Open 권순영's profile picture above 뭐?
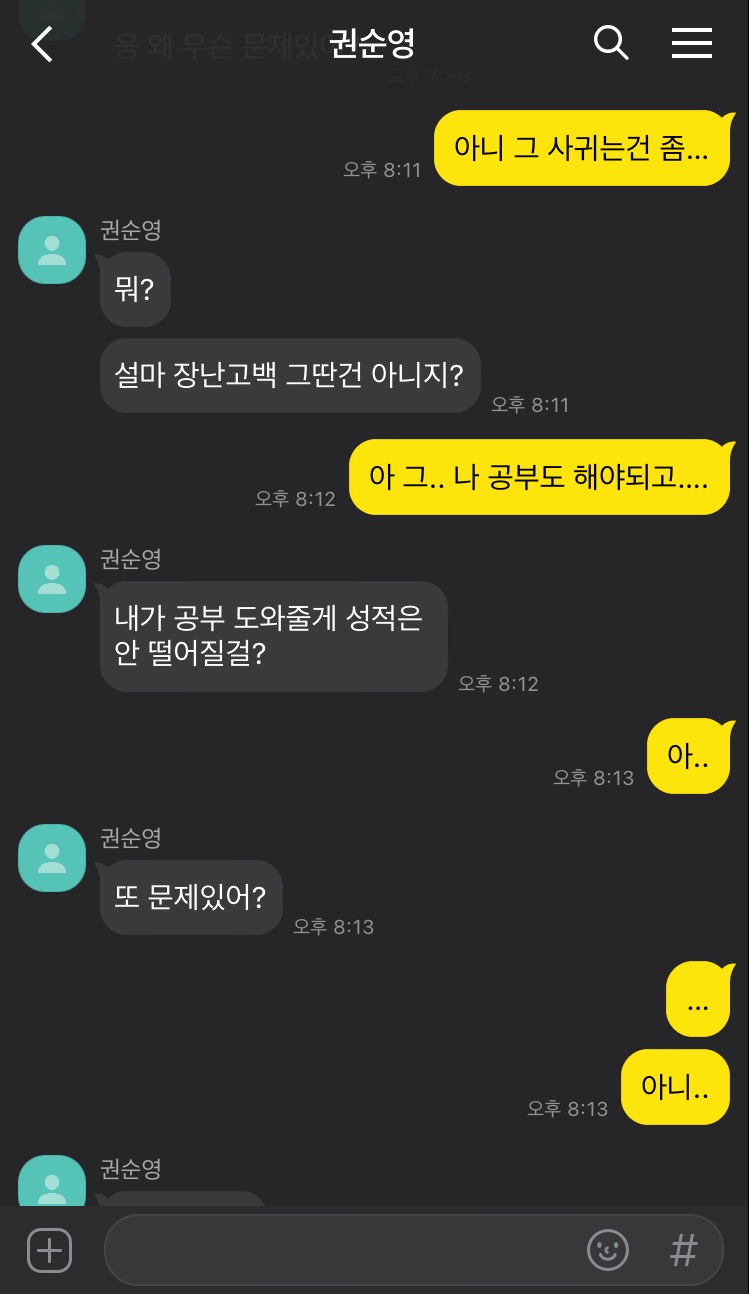The image size is (749, 1294). (52, 250)
